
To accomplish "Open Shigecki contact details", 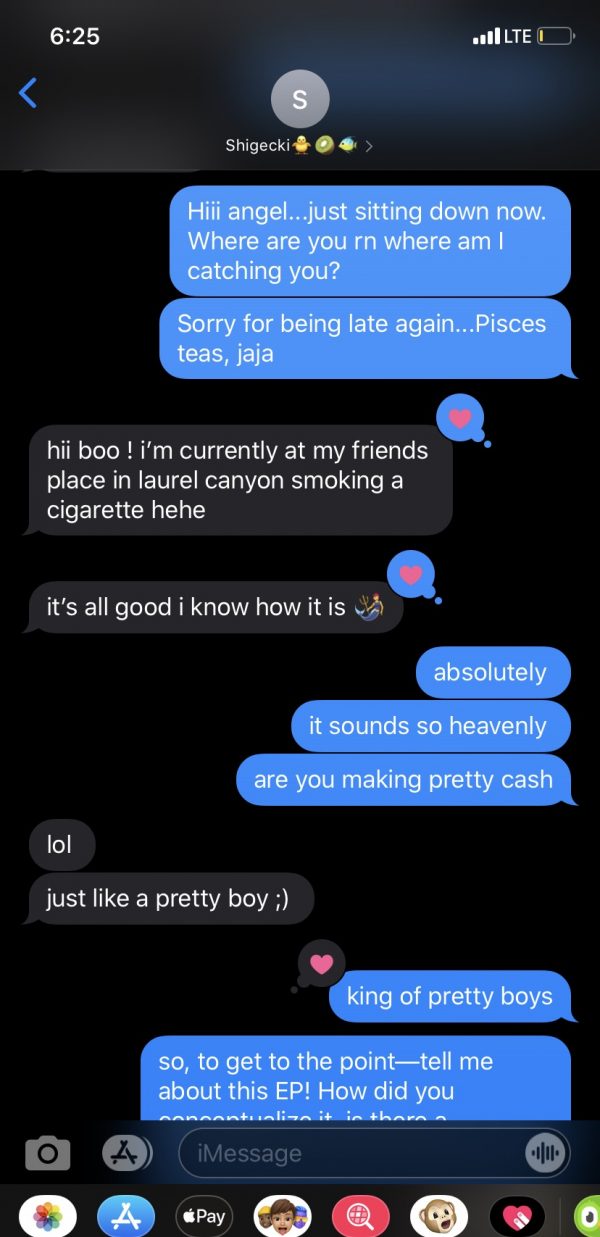I will click(299, 111).
